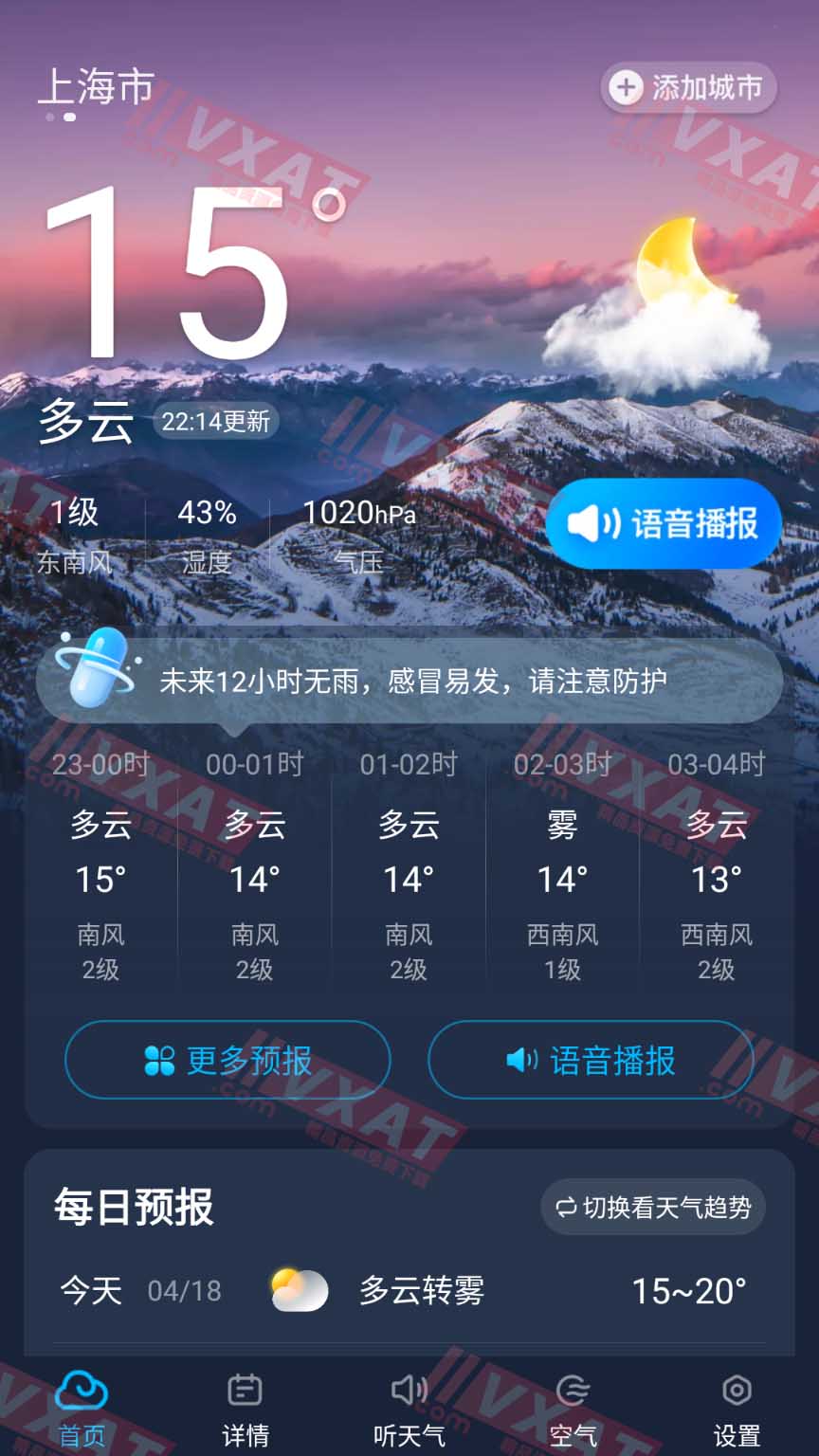Screen dimensions: 819x1456
Task: Open the 设置 settings icon in bottom navigation
Action: (737, 1392)
